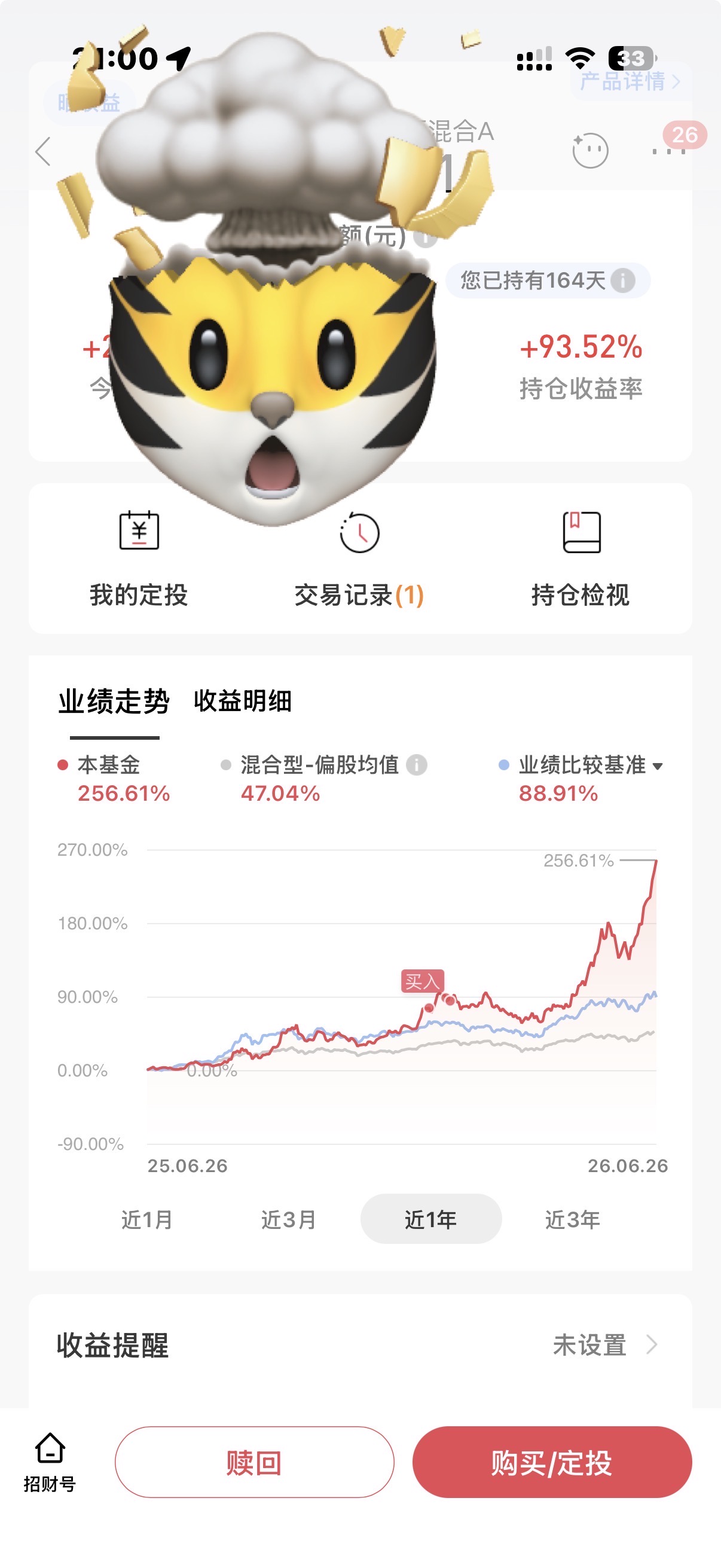Tap info icon next to 混合型-偏股均值
The image size is (721, 1568).
click(417, 764)
